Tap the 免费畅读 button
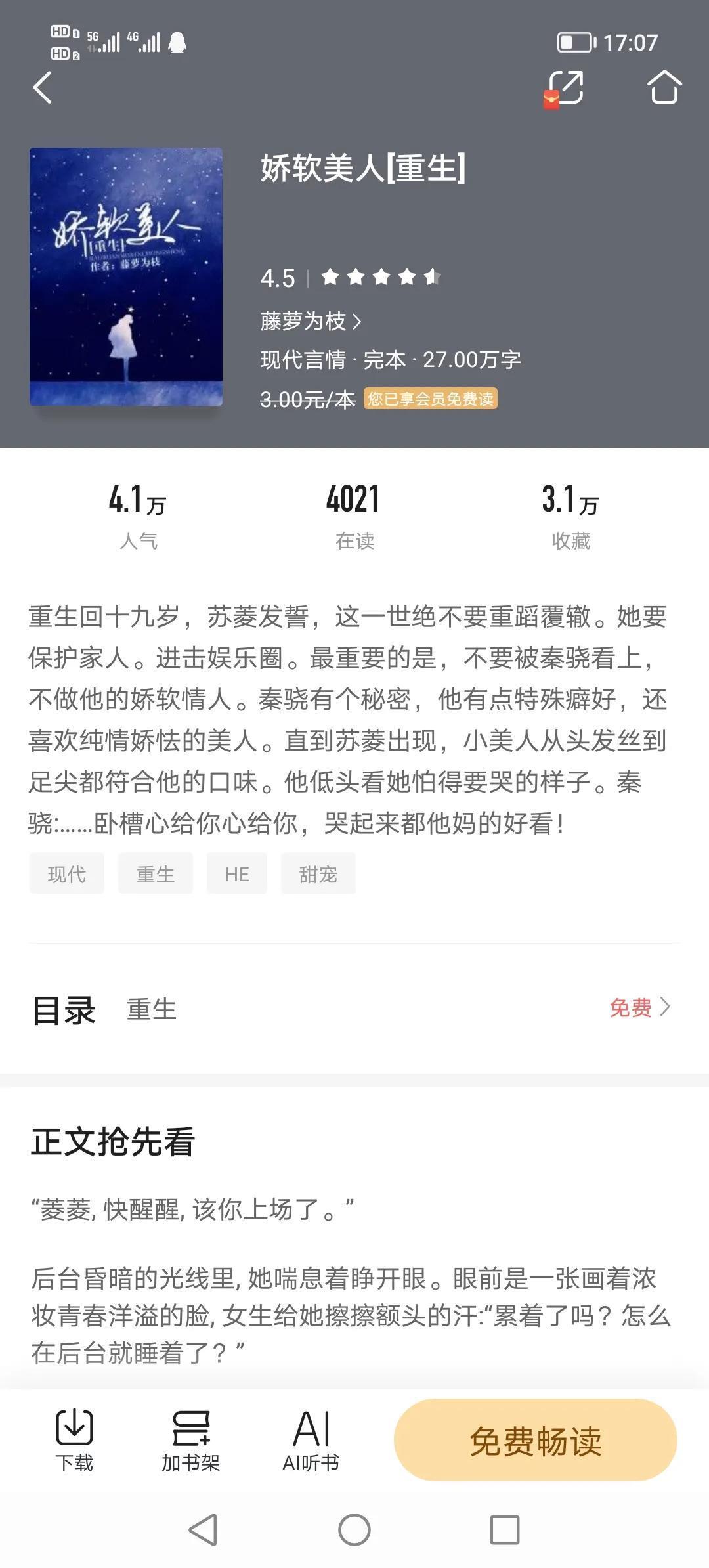This screenshot has height=1568, width=709. click(535, 1441)
